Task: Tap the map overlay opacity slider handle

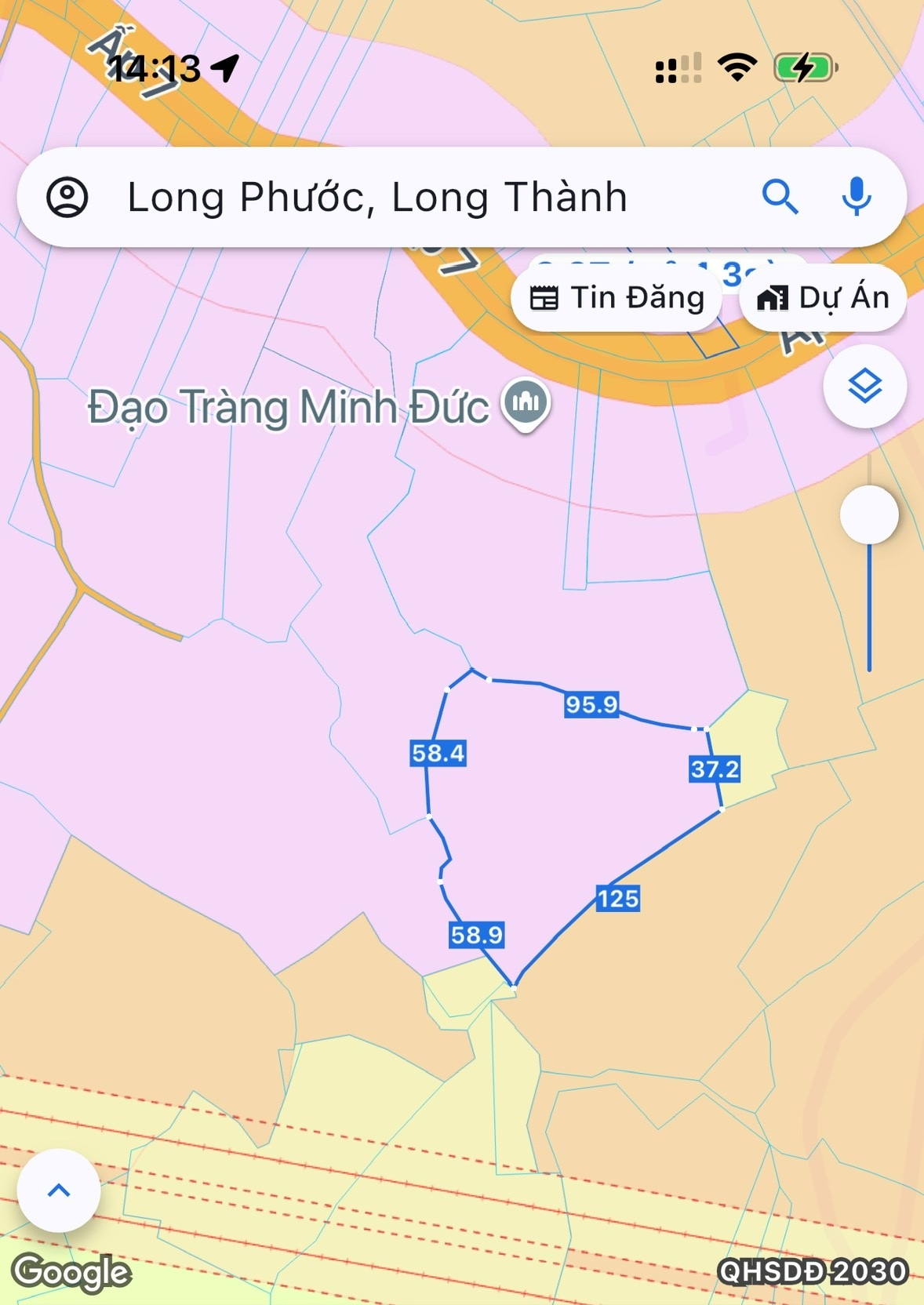Action: coord(869,514)
